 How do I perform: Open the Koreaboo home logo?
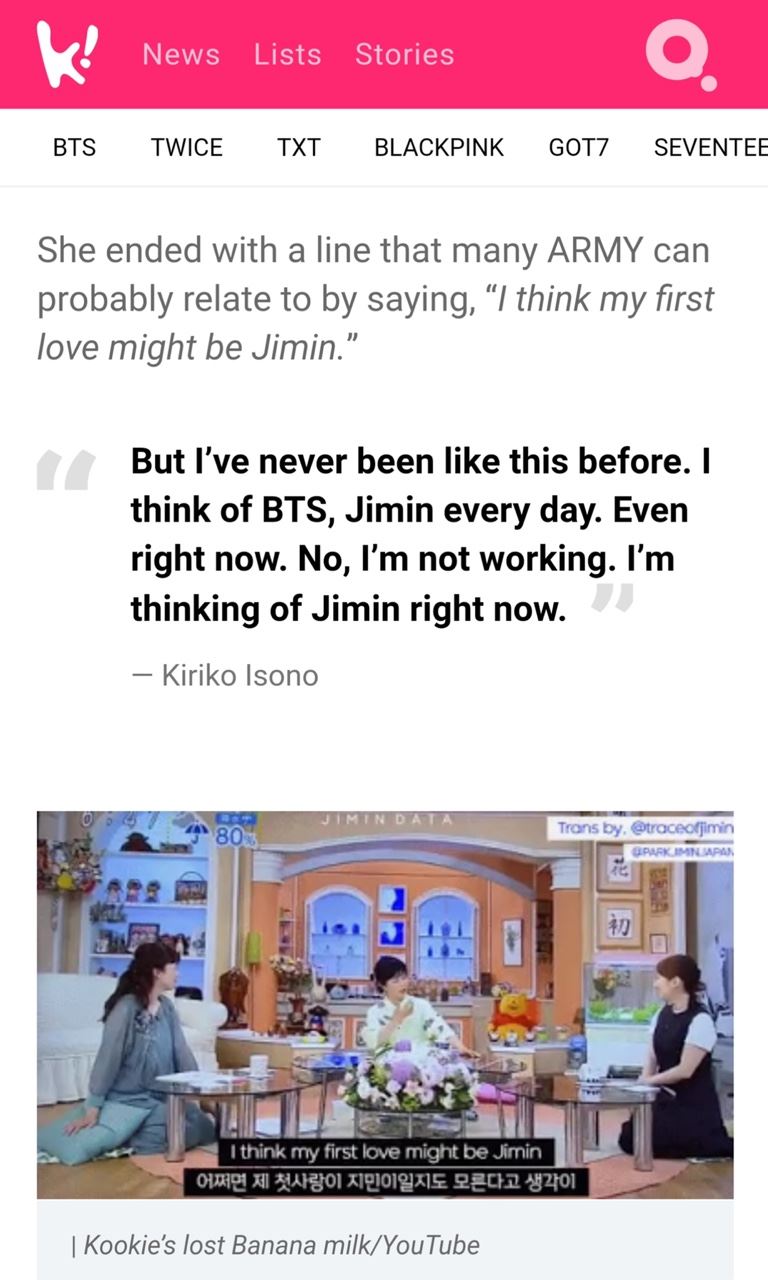[68, 53]
